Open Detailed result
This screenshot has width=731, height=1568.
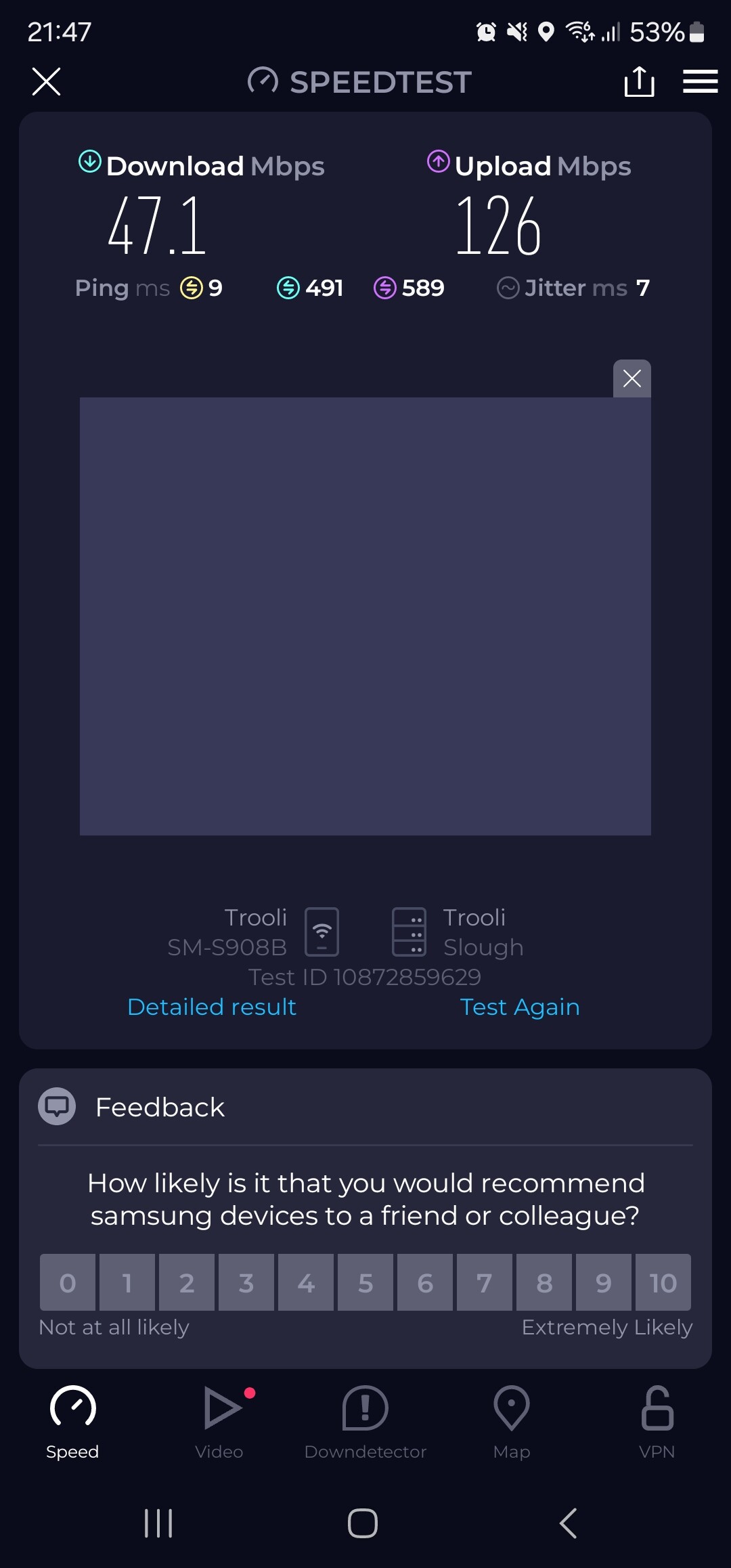coord(212,1007)
